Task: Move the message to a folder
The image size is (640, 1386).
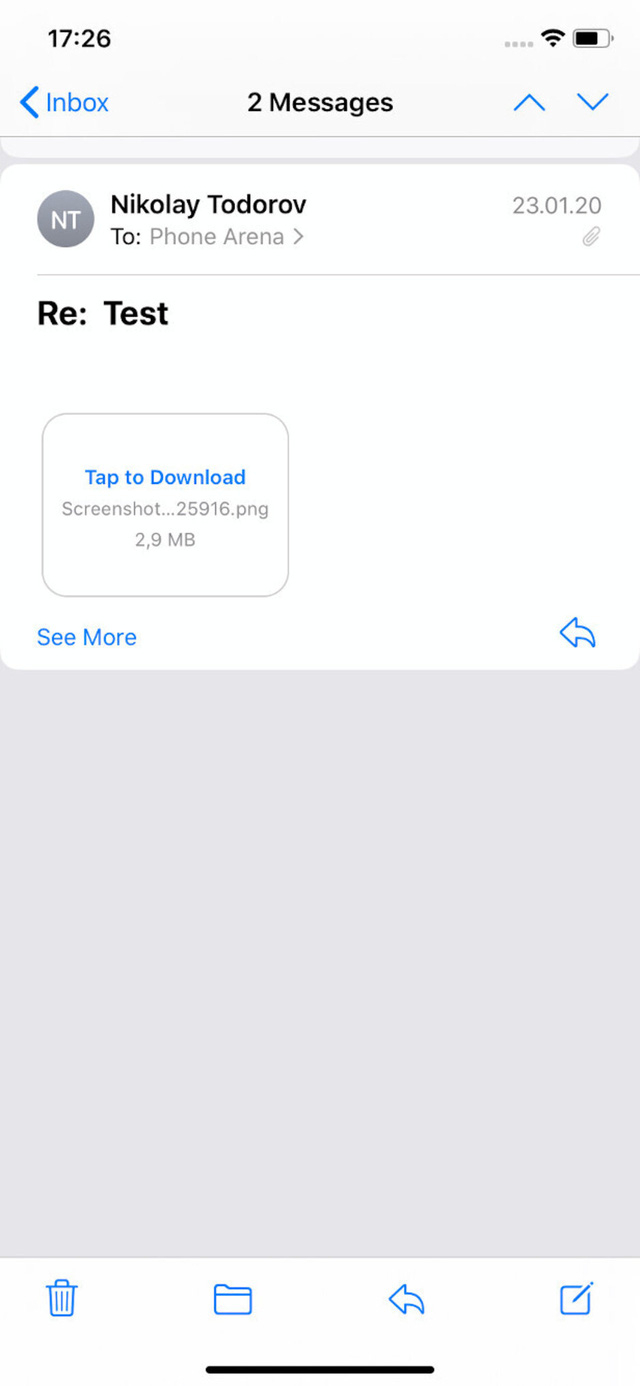Action: pyautogui.click(x=233, y=1299)
